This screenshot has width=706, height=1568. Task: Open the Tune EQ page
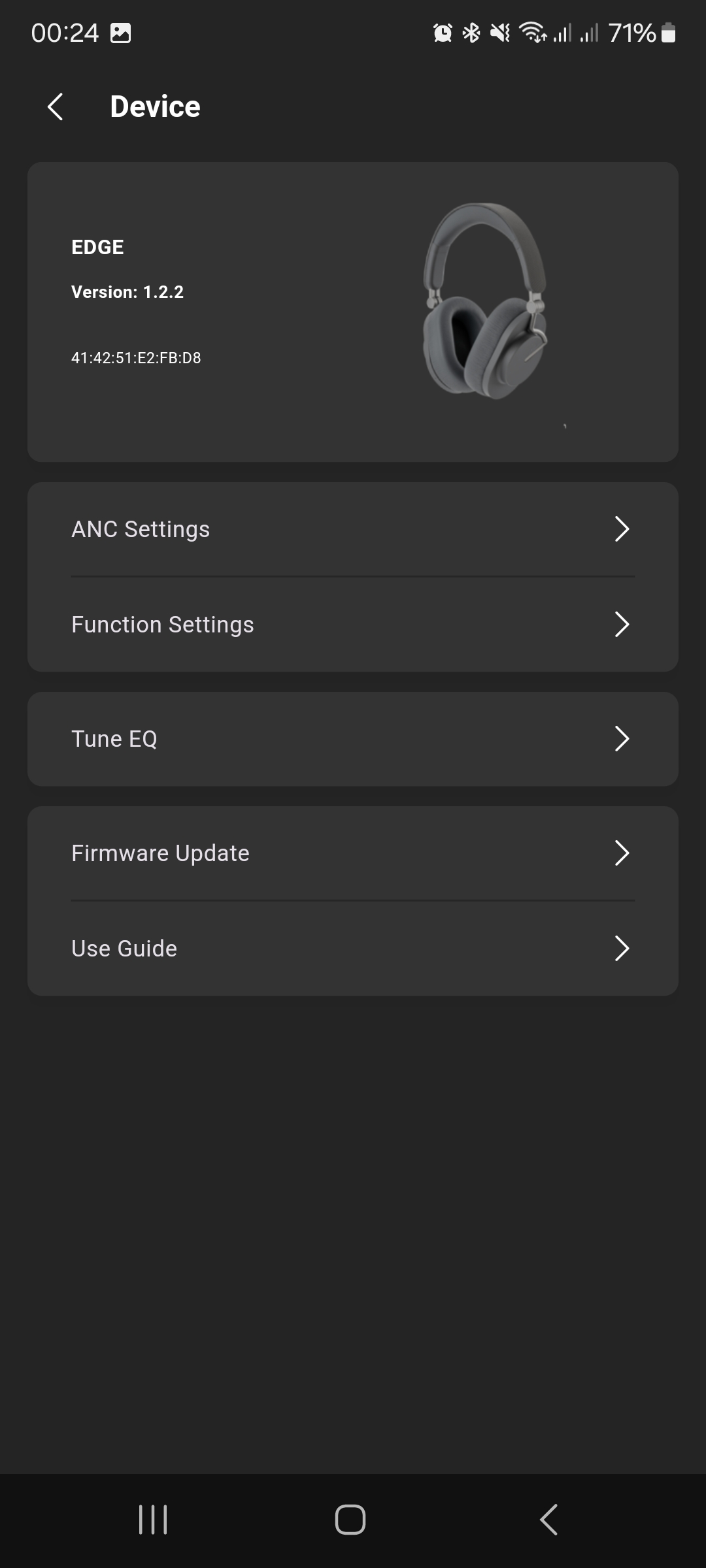coord(352,739)
